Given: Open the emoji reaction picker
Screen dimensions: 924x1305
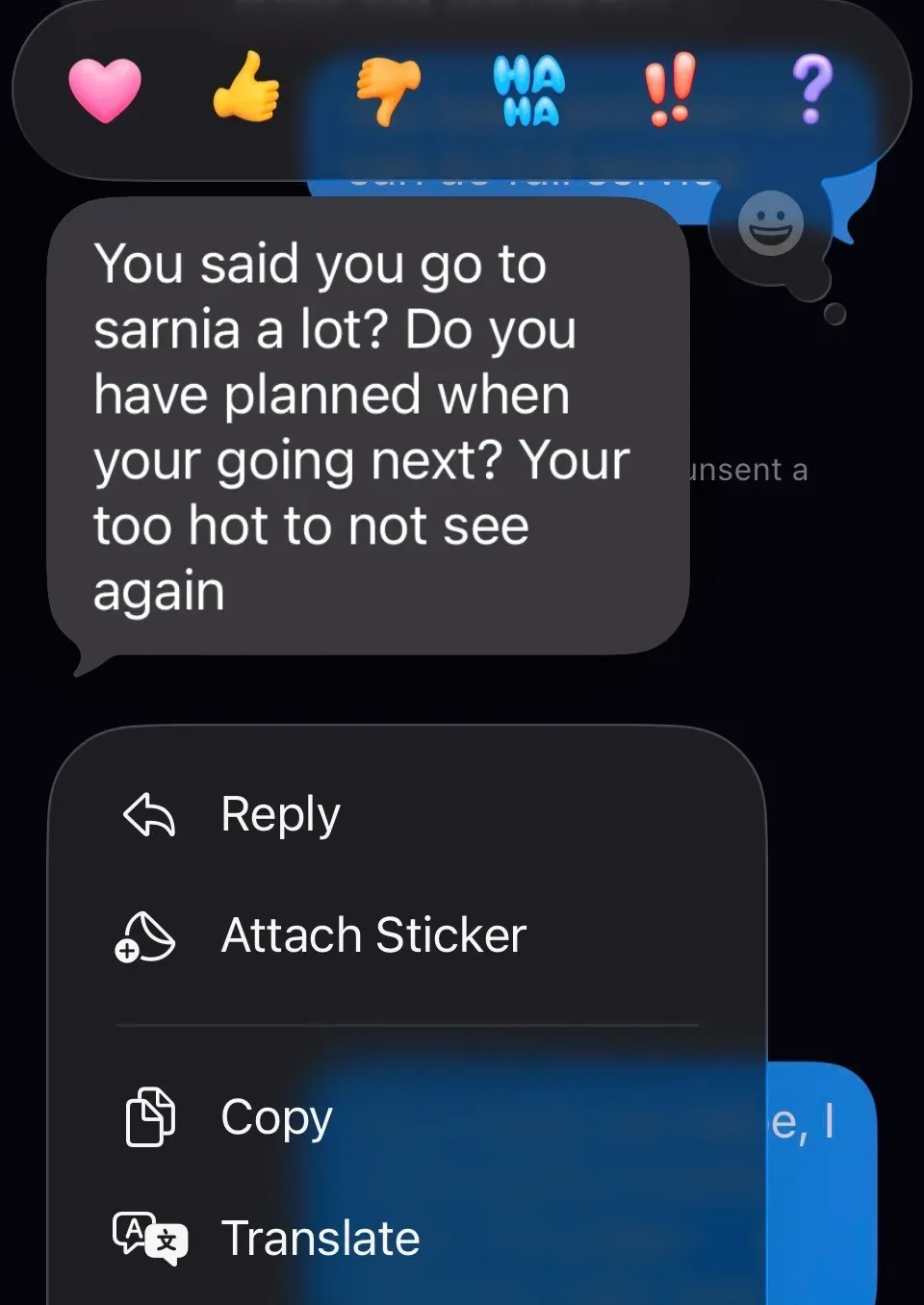Looking at the screenshot, I should click(x=771, y=223).
